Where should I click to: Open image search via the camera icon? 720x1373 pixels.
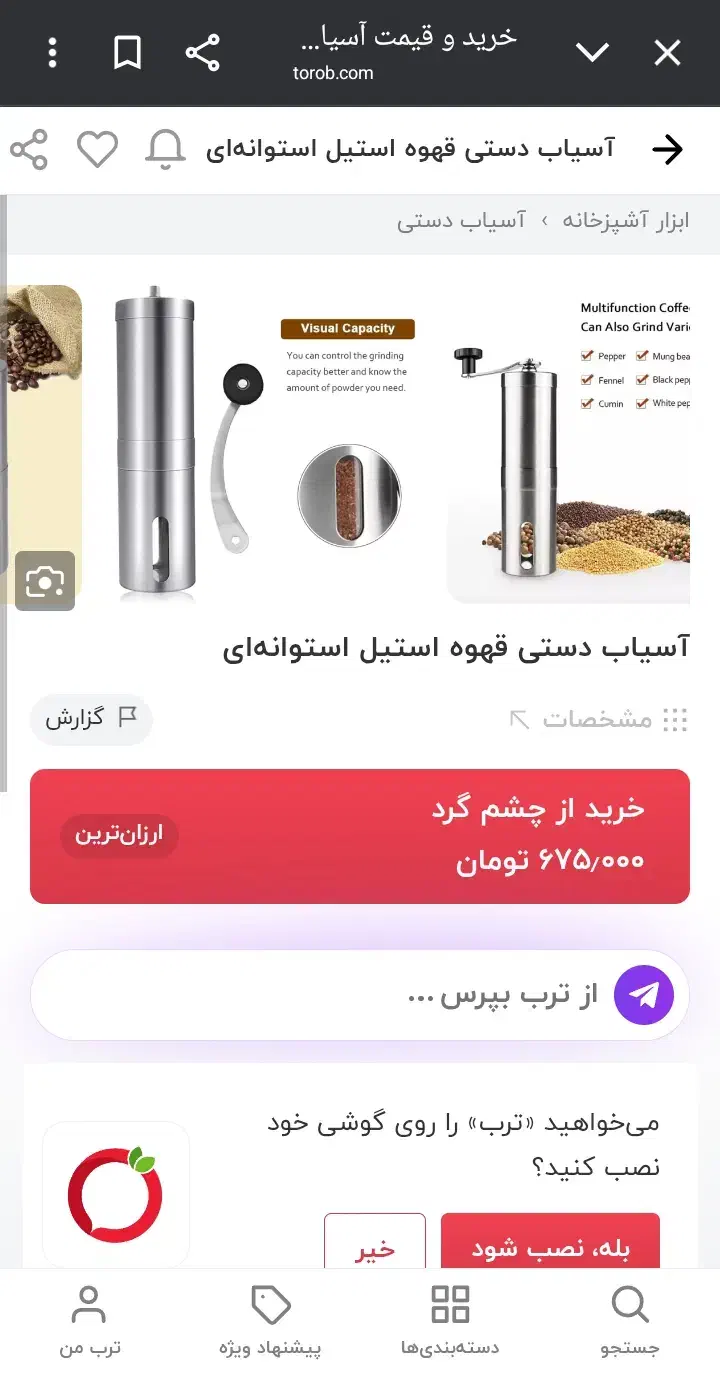coord(45,581)
